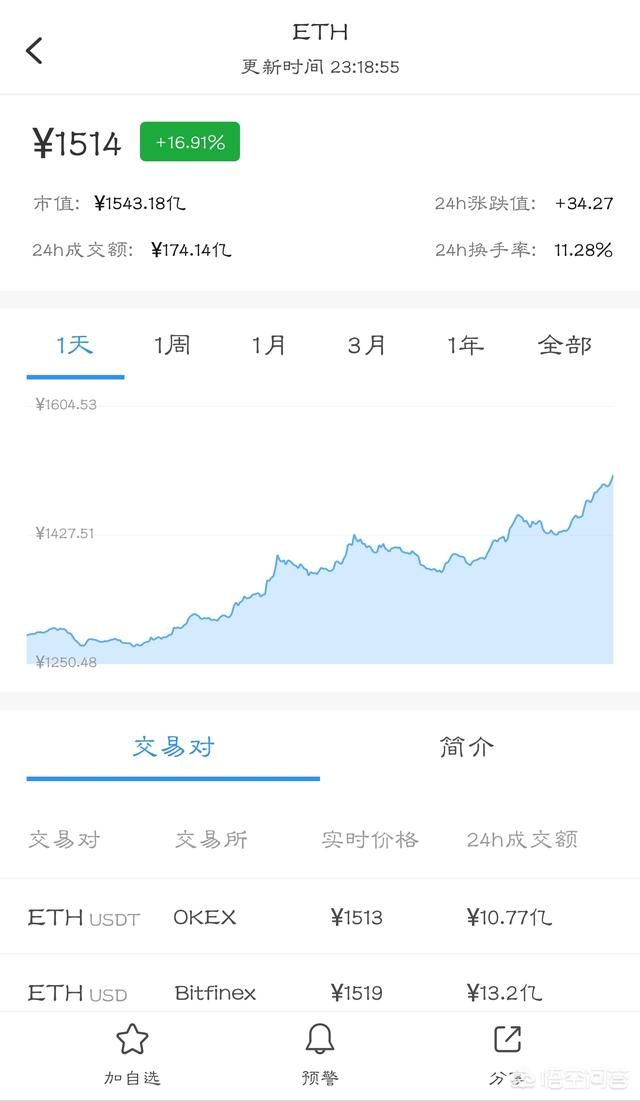Select 全部 to show all-time chart
Viewport: 640px width, 1101px height.
(564, 346)
